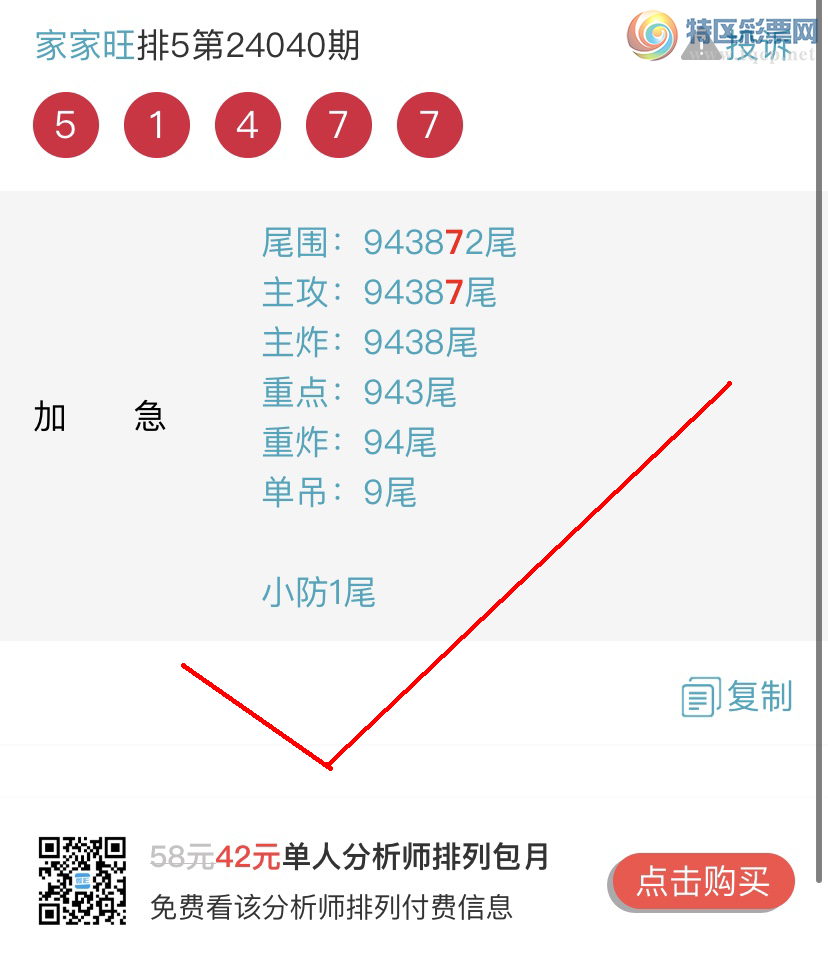Screen dimensions: 828x964
Task: Tap 点击购买 to buy monthly package
Action: pos(703,881)
